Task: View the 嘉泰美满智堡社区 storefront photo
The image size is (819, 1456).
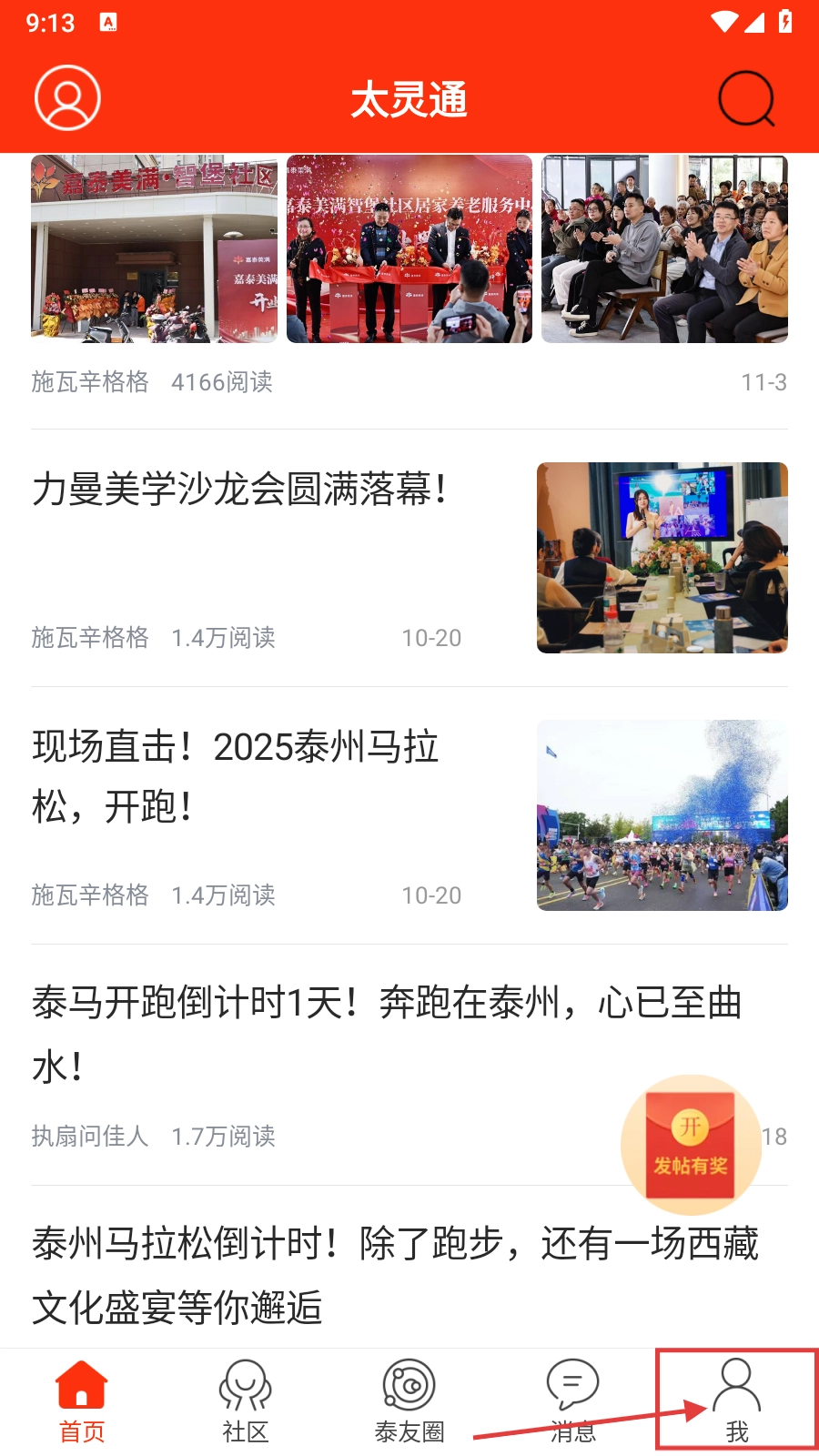Action: pos(154,248)
